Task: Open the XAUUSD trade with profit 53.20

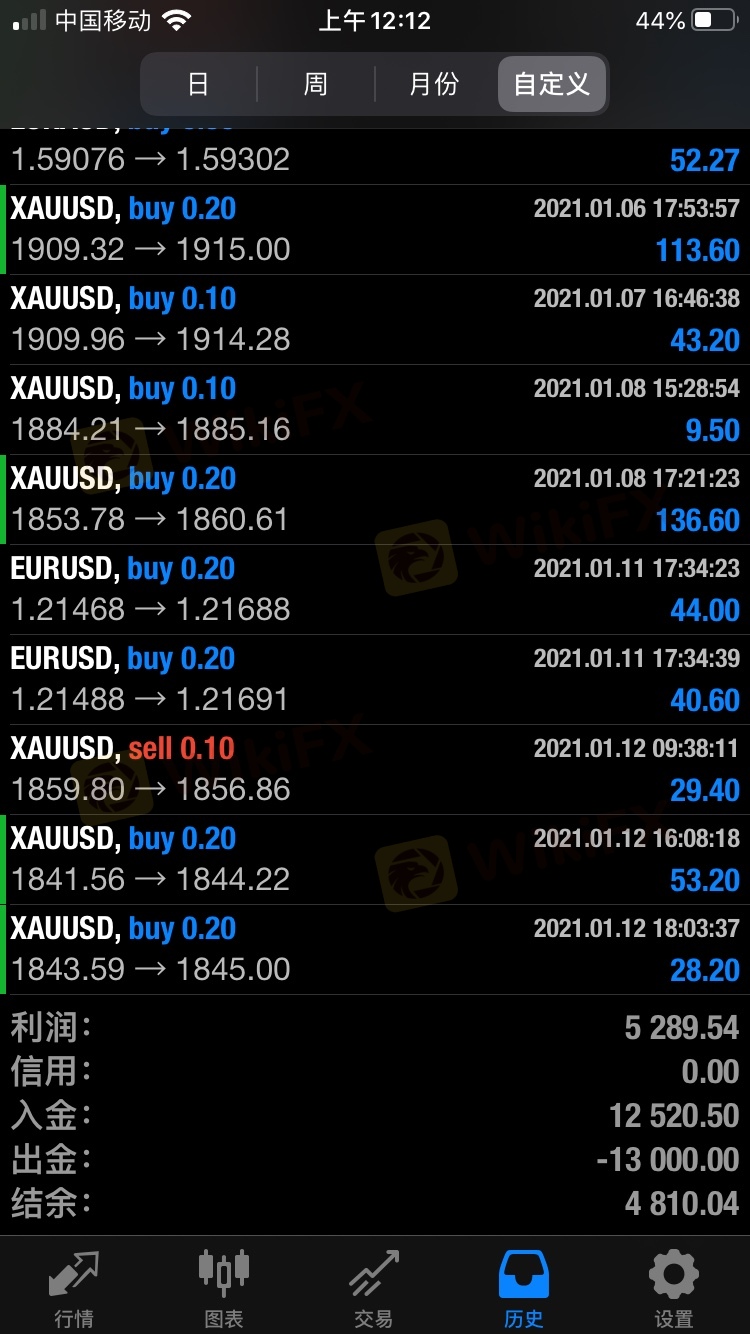Action: (x=375, y=860)
